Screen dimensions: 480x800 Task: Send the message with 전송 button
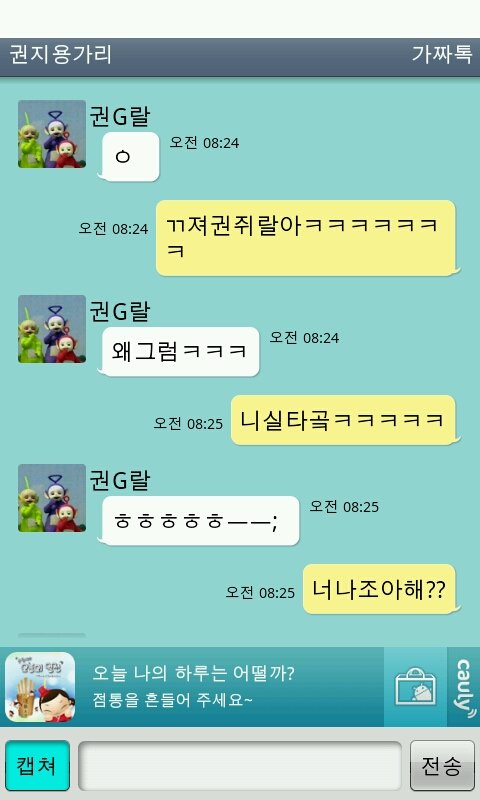coord(442,765)
